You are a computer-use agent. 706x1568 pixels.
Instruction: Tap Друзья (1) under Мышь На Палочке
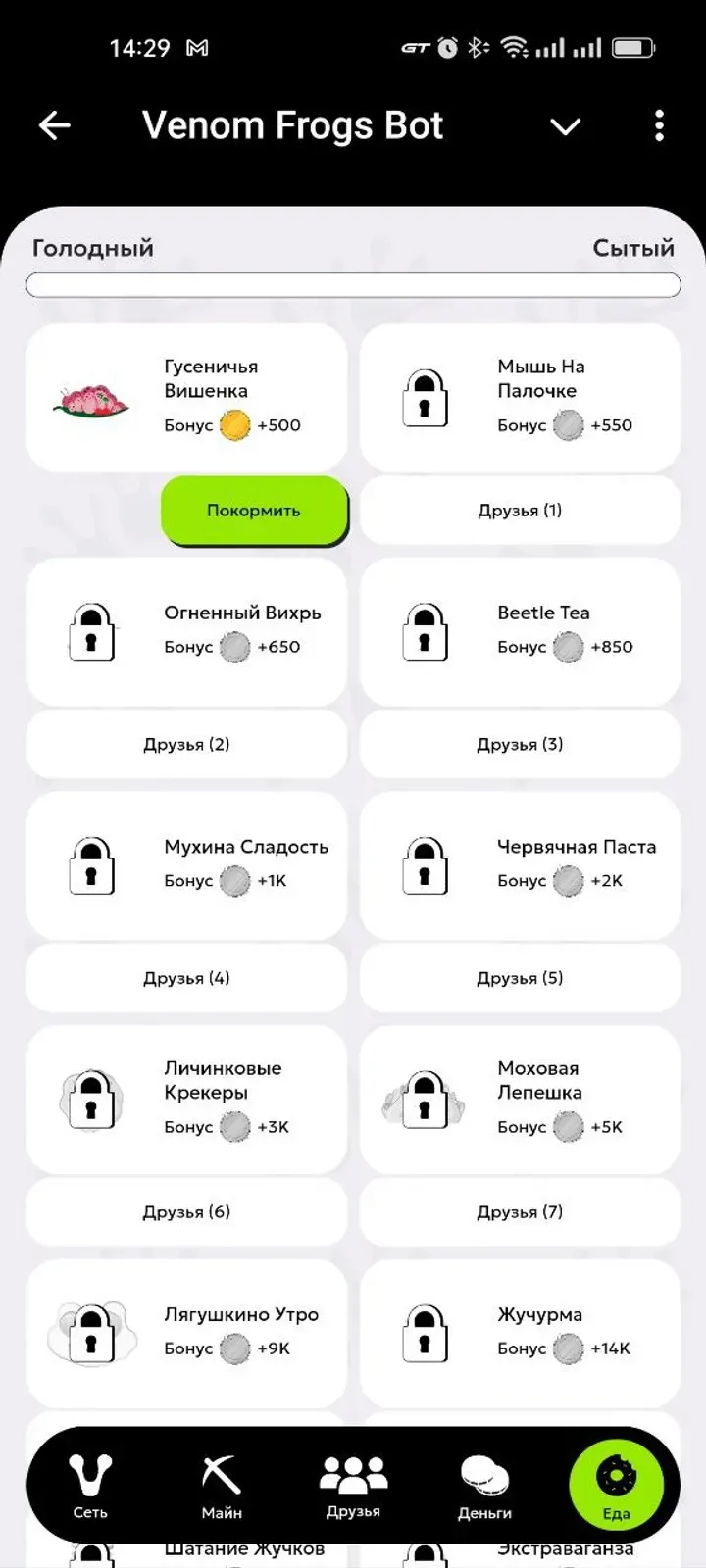pos(520,510)
